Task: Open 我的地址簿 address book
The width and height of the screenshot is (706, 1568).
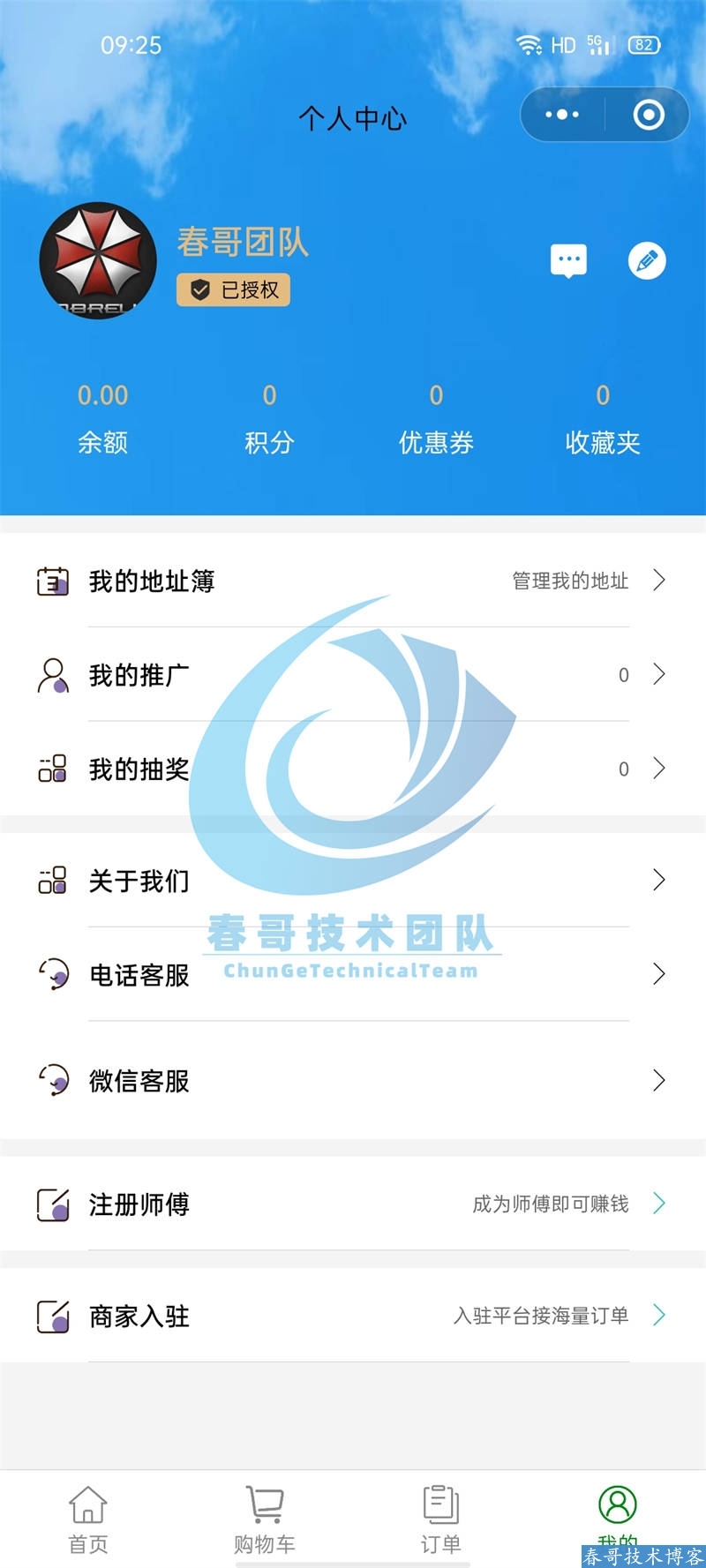Action: pyautogui.click(x=353, y=581)
